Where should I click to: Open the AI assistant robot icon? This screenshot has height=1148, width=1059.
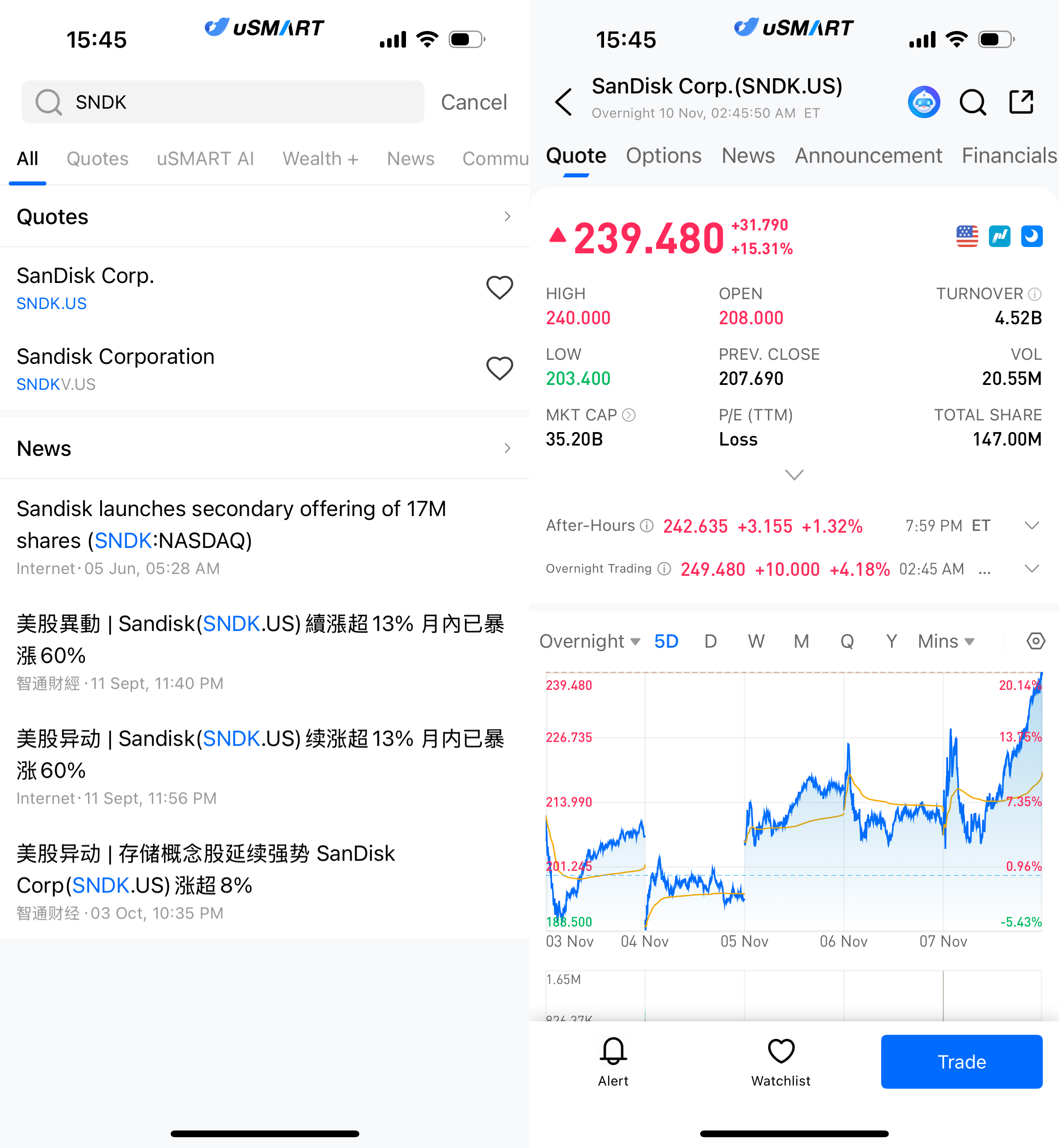(x=924, y=102)
